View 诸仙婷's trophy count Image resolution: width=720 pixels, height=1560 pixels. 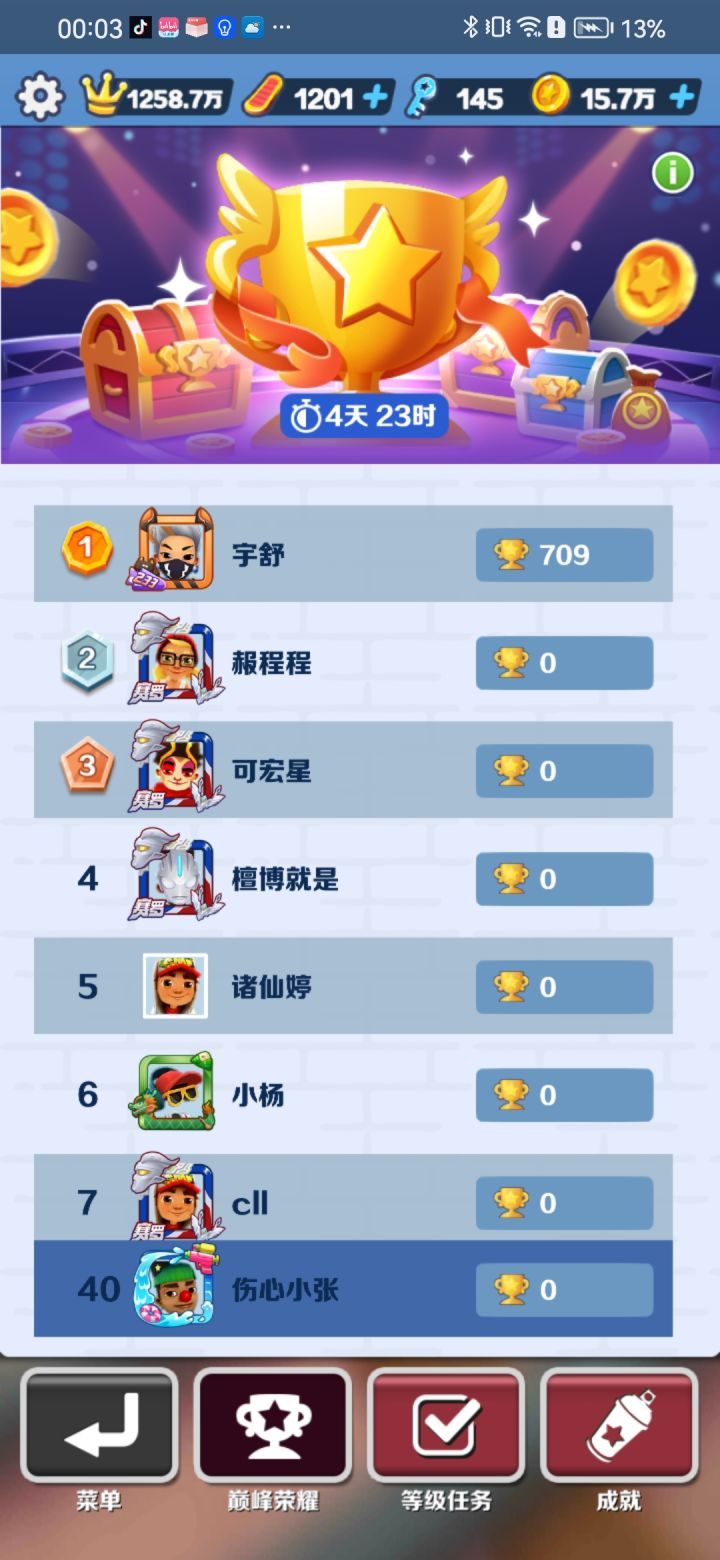pyautogui.click(x=564, y=986)
